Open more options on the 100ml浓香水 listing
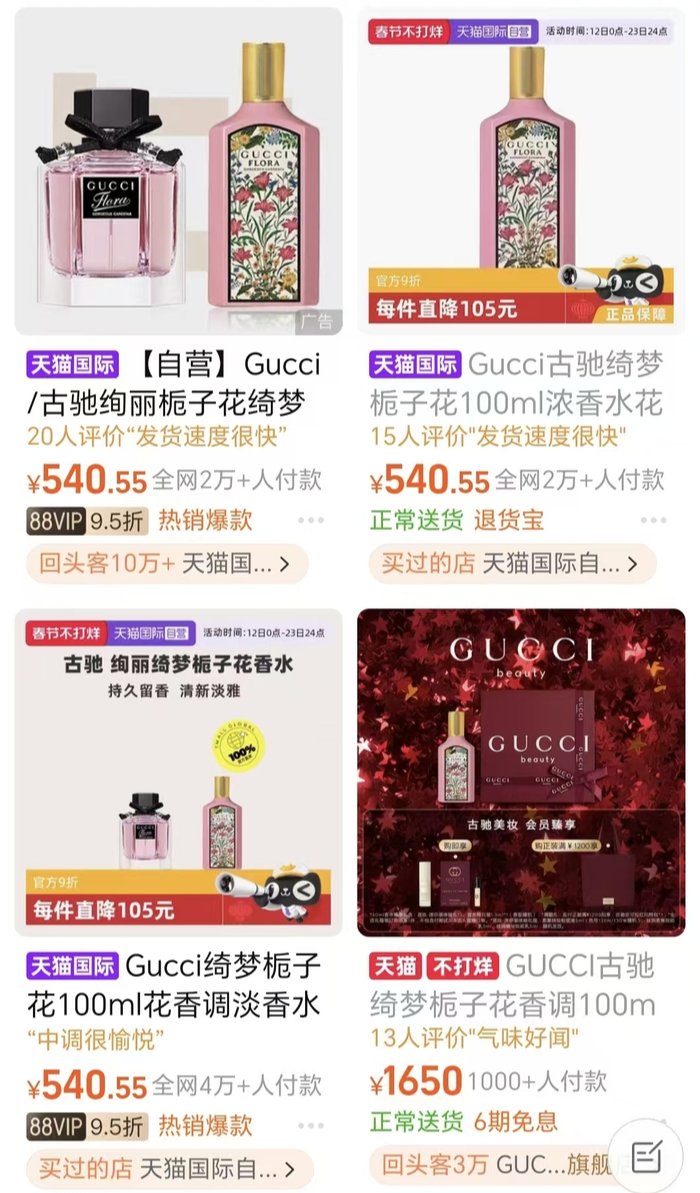The width and height of the screenshot is (700, 1193). (653, 521)
